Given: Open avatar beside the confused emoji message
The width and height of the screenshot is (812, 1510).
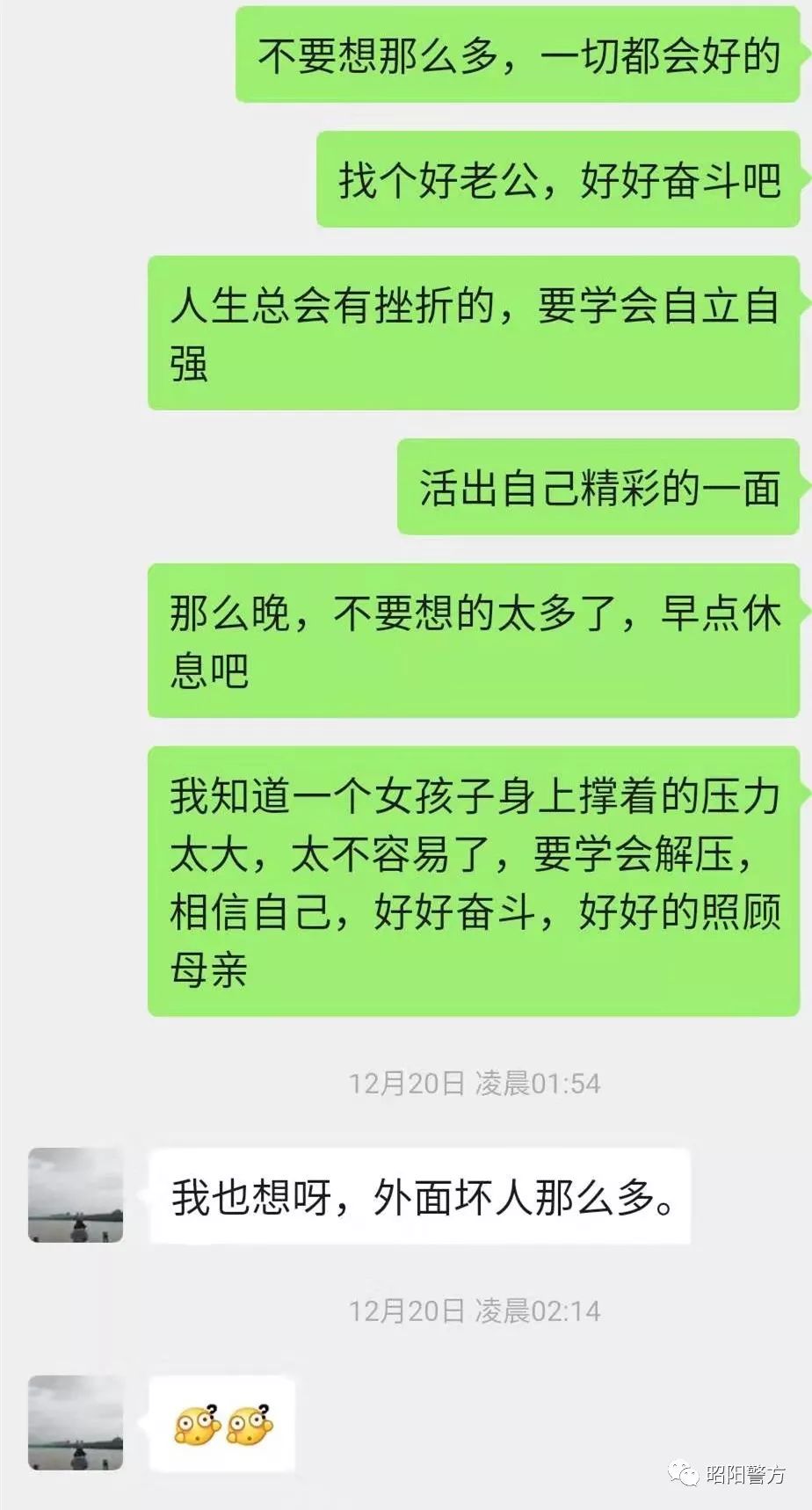Looking at the screenshot, I should click(x=76, y=1423).
